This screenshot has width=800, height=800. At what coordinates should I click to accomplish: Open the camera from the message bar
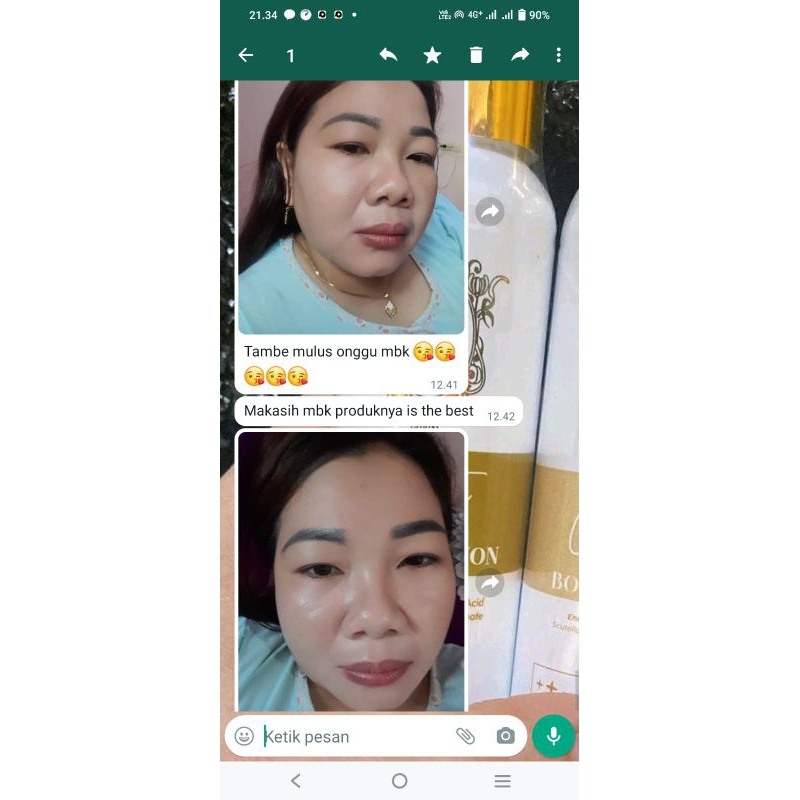point(506,737)
